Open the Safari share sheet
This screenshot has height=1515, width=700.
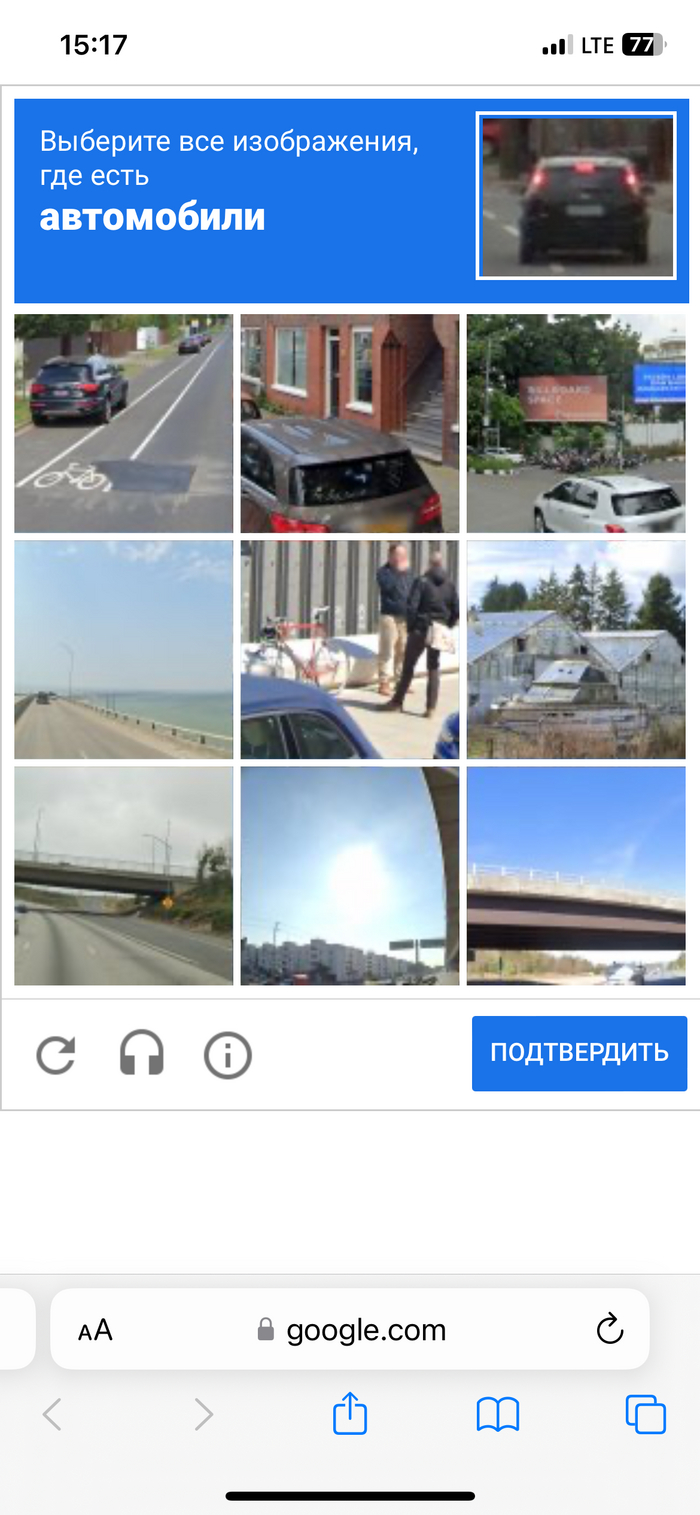pos(350,1414)
